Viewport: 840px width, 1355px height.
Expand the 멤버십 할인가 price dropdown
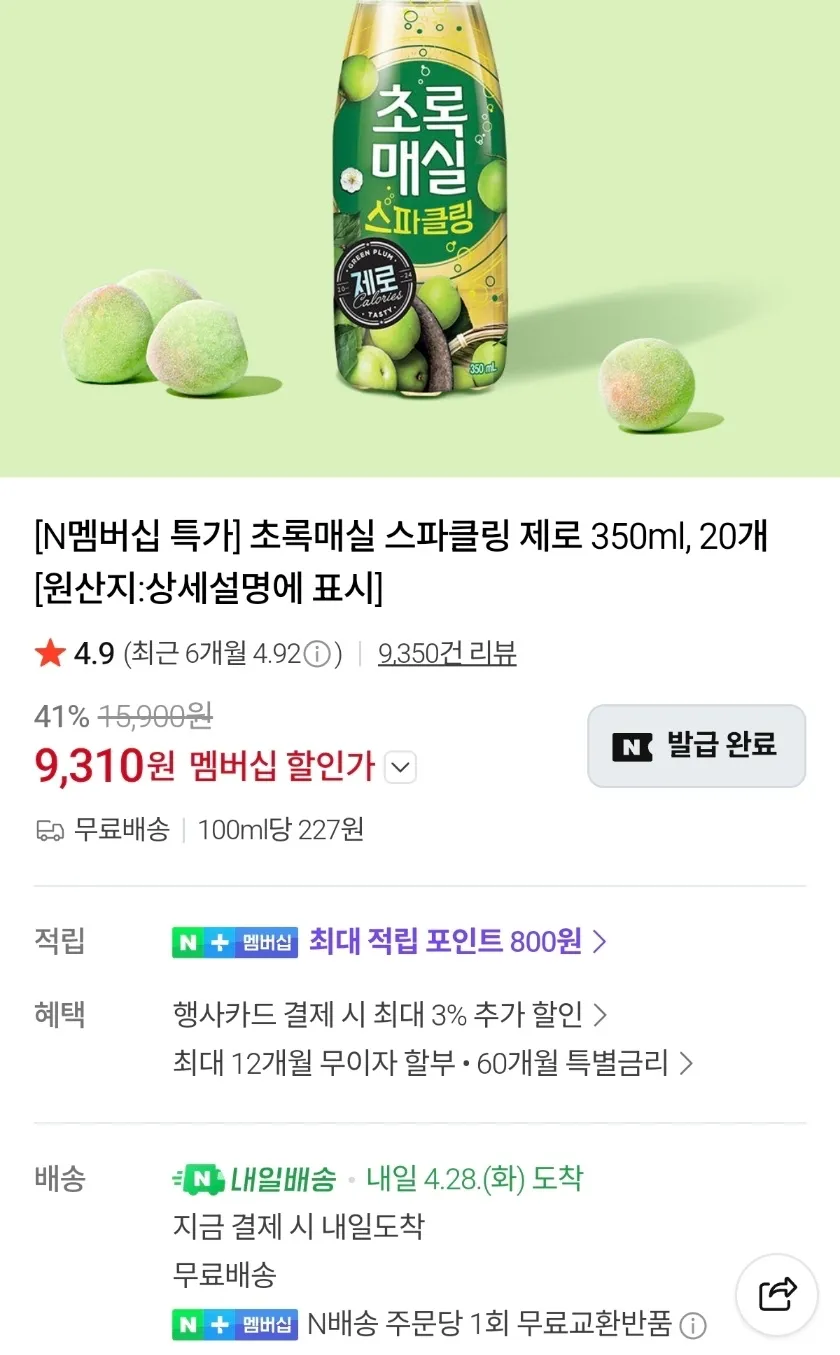[x=399, y=768]
